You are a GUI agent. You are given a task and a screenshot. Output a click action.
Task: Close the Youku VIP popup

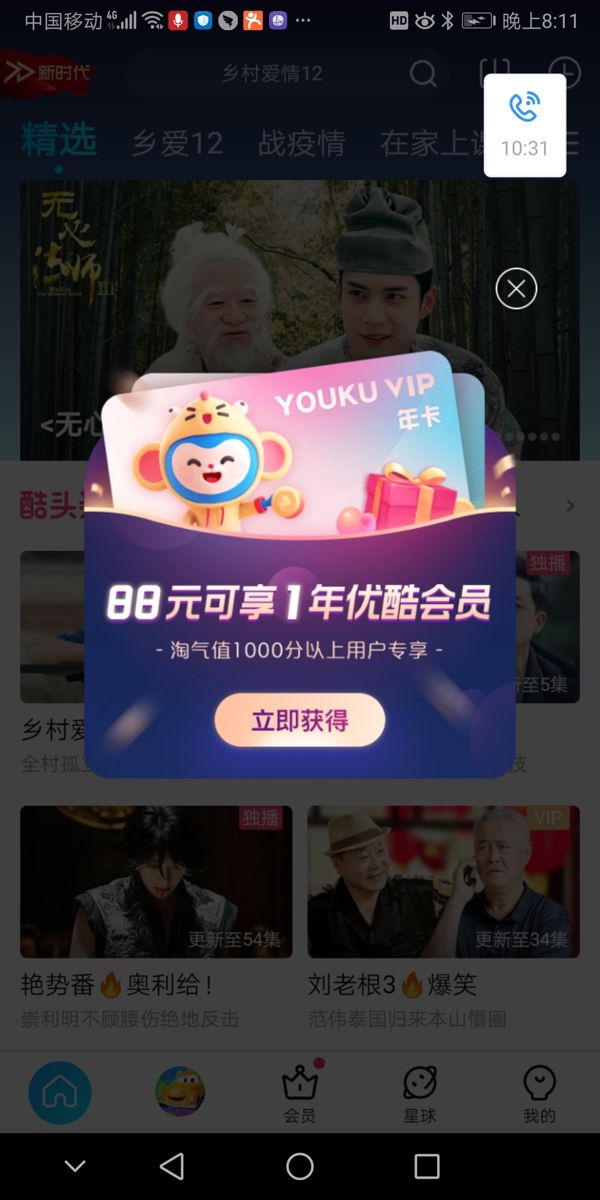pyautogui.click(x=516, y=289)
